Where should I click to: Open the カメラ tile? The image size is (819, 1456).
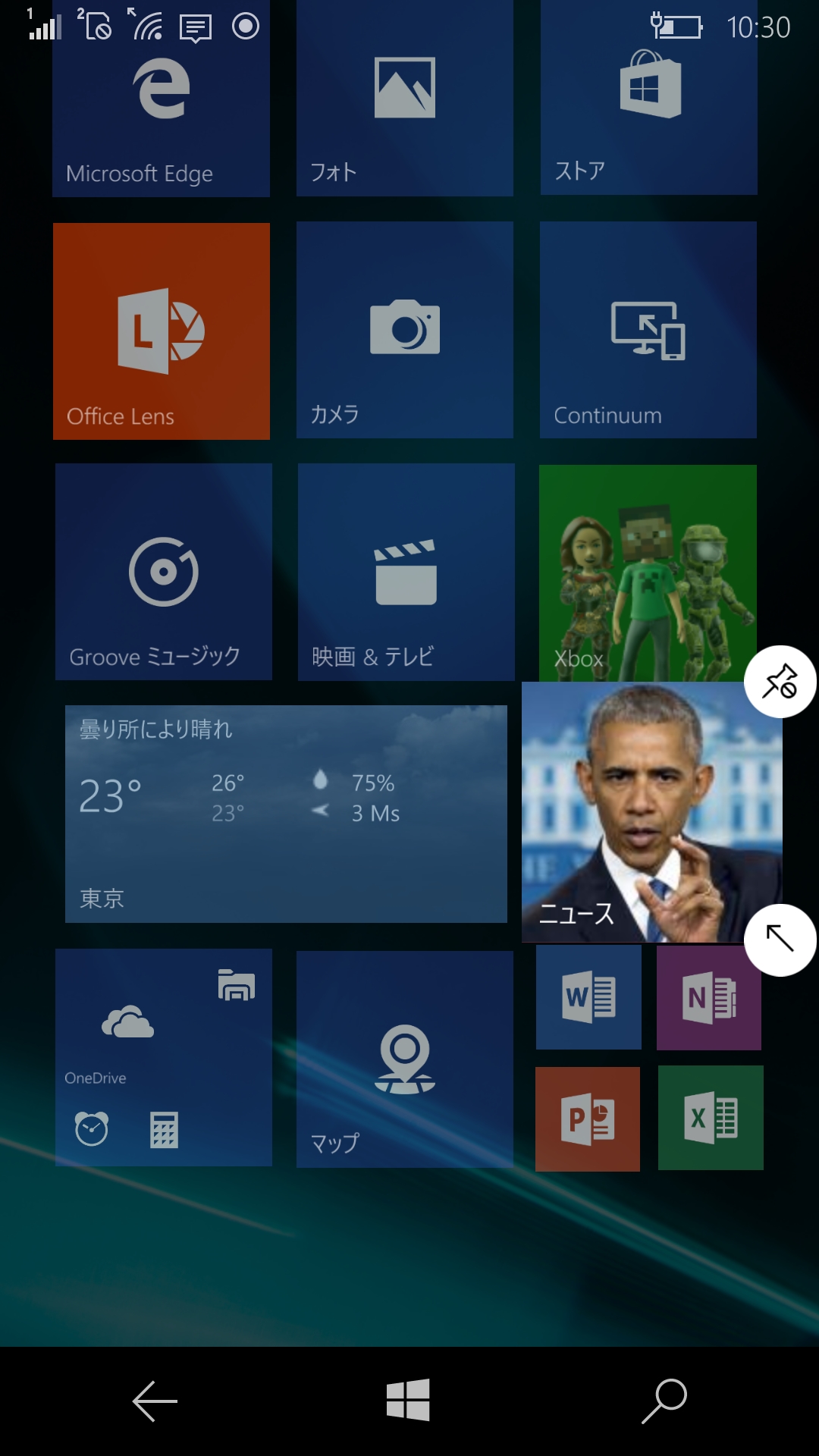point(404,330)
